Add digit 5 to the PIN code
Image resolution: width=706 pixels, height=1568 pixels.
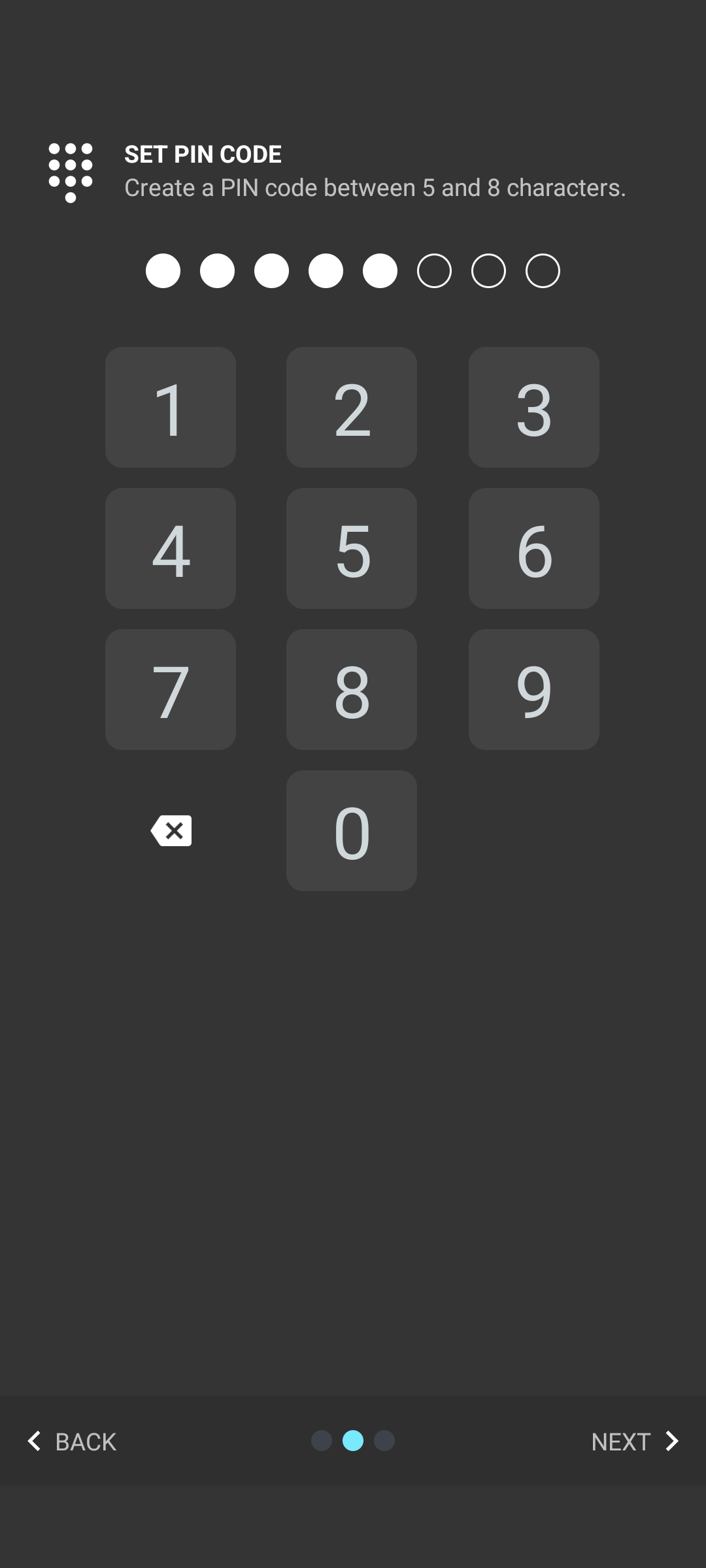[x=352, y=548]
